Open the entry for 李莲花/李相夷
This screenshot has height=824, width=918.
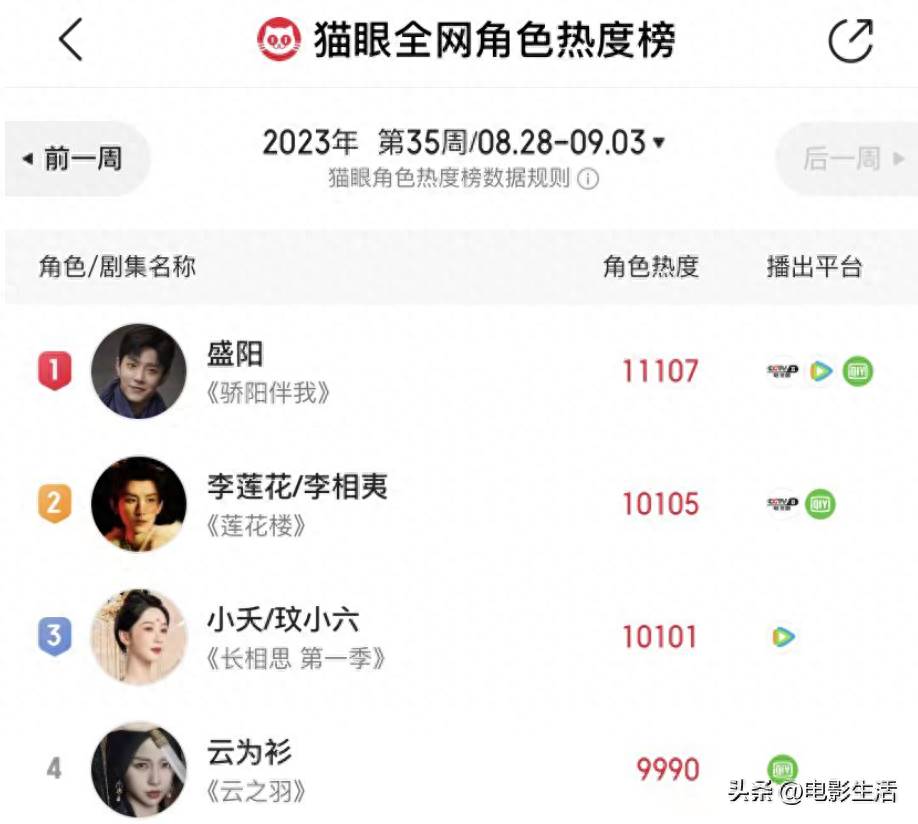(x=296, y=487)
